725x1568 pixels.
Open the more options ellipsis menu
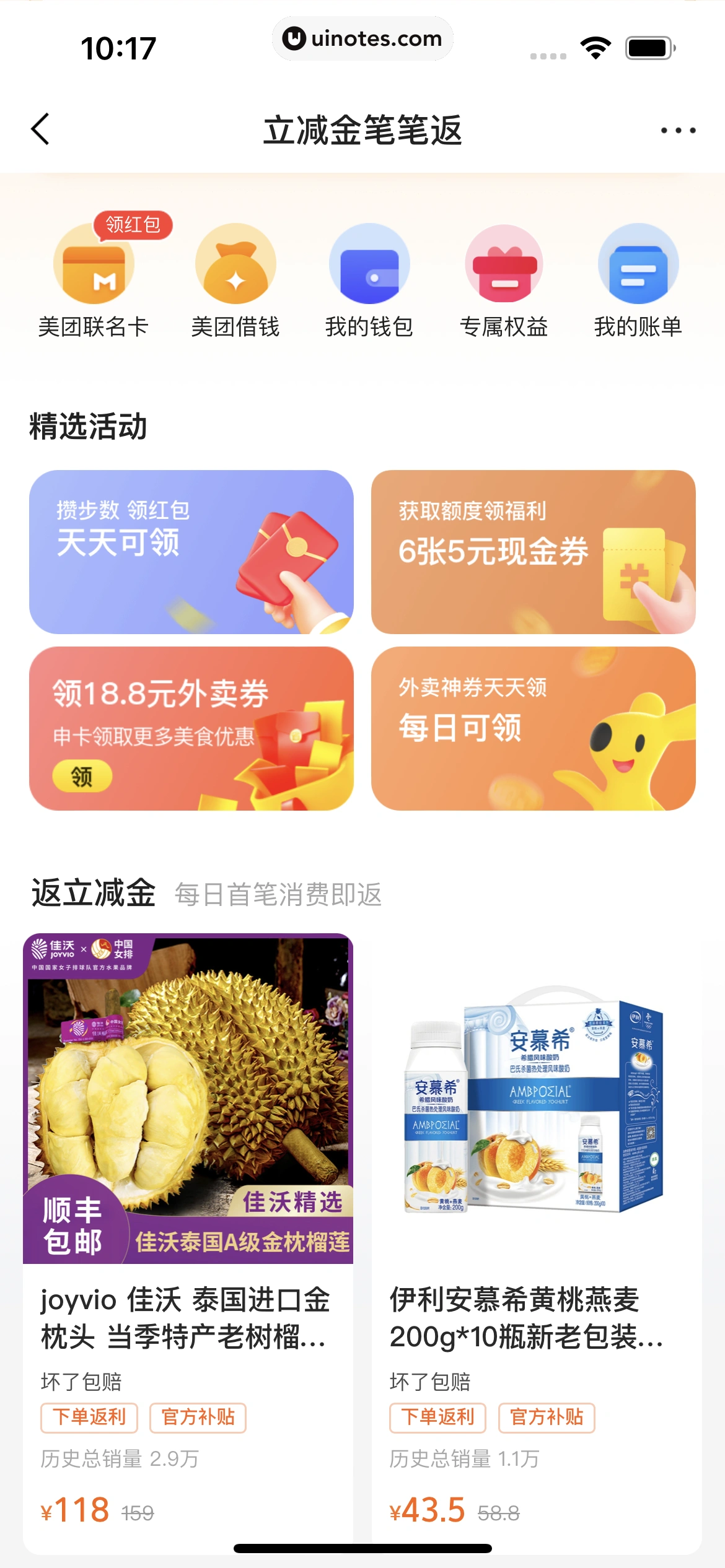click(x=675, y=130)
